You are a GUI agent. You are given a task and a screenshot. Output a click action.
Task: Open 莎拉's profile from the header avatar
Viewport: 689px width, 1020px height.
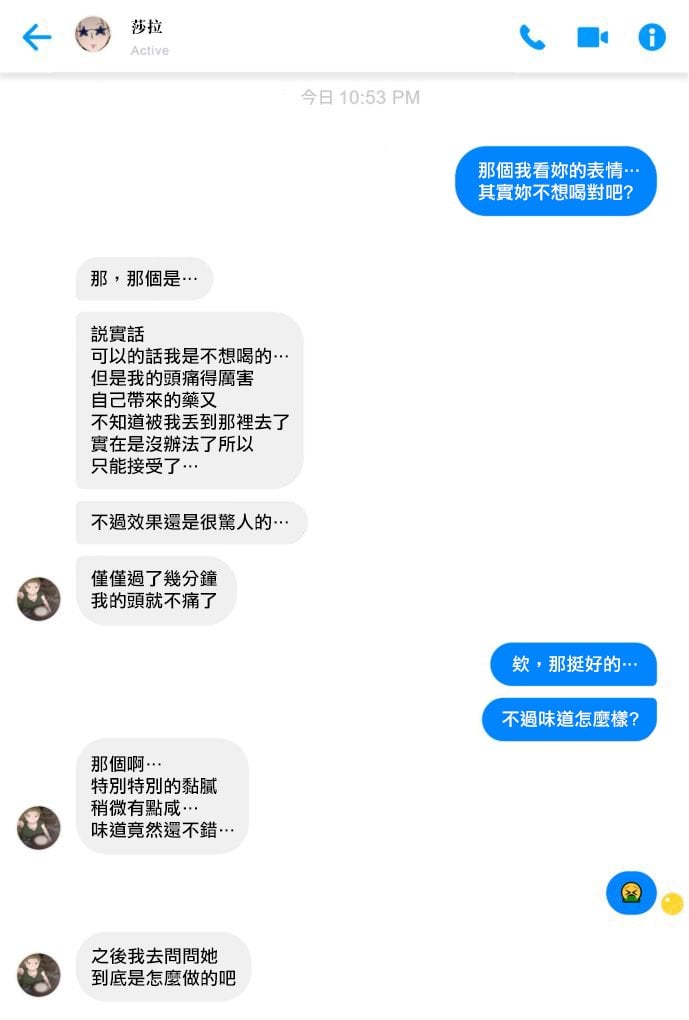point(93,35)
